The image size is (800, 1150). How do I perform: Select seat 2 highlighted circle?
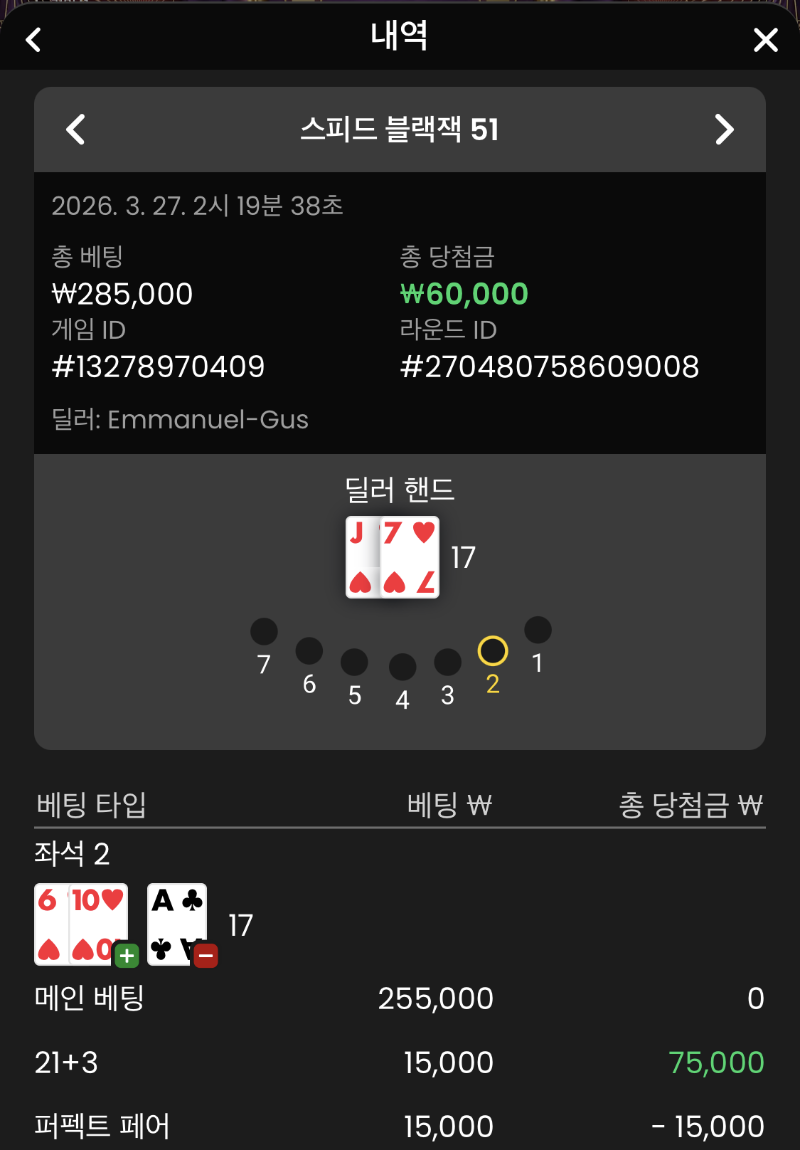pyautogui.click(x=492, y=651)
